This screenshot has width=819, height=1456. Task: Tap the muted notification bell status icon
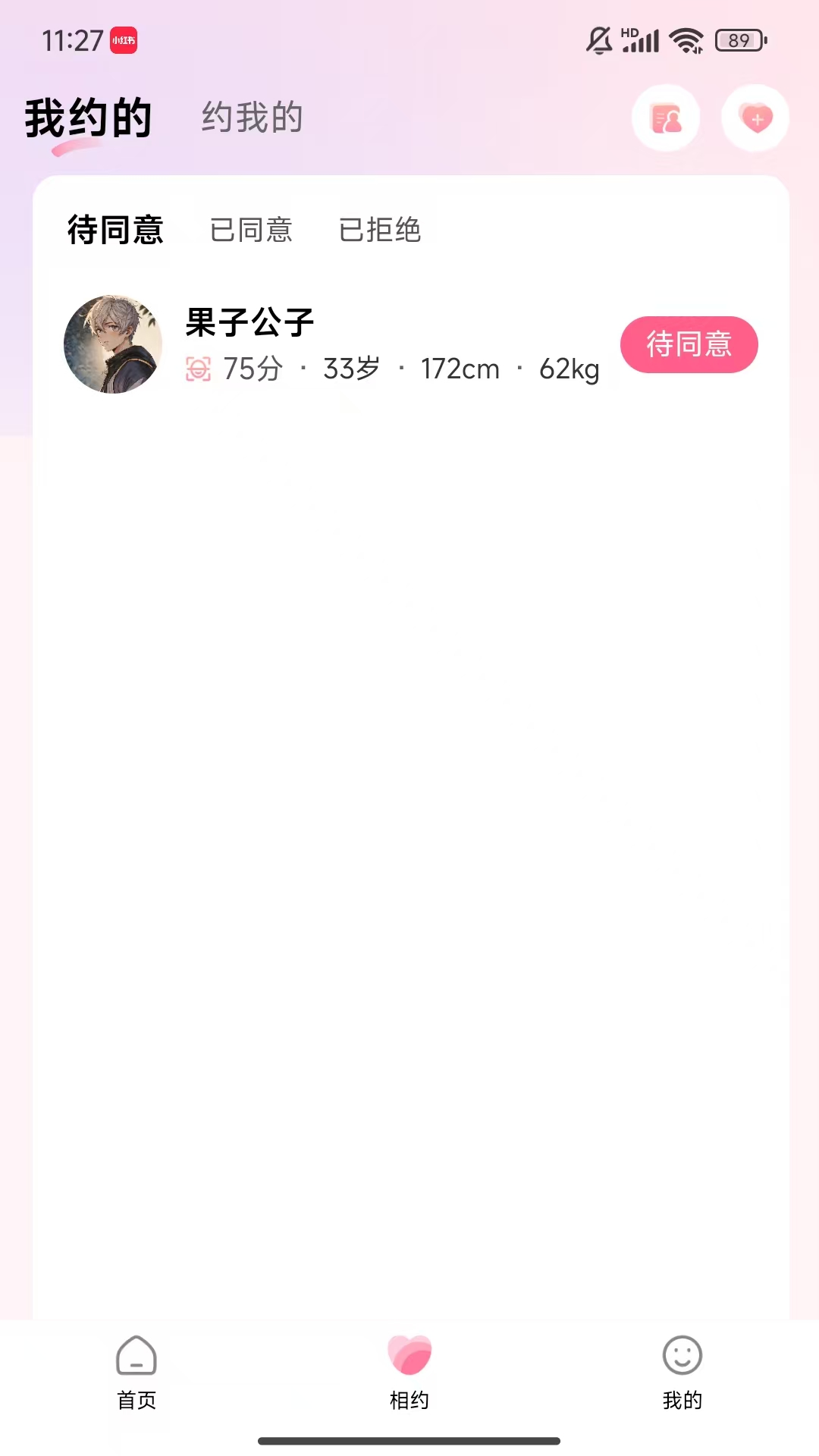(x=598, y=41)
